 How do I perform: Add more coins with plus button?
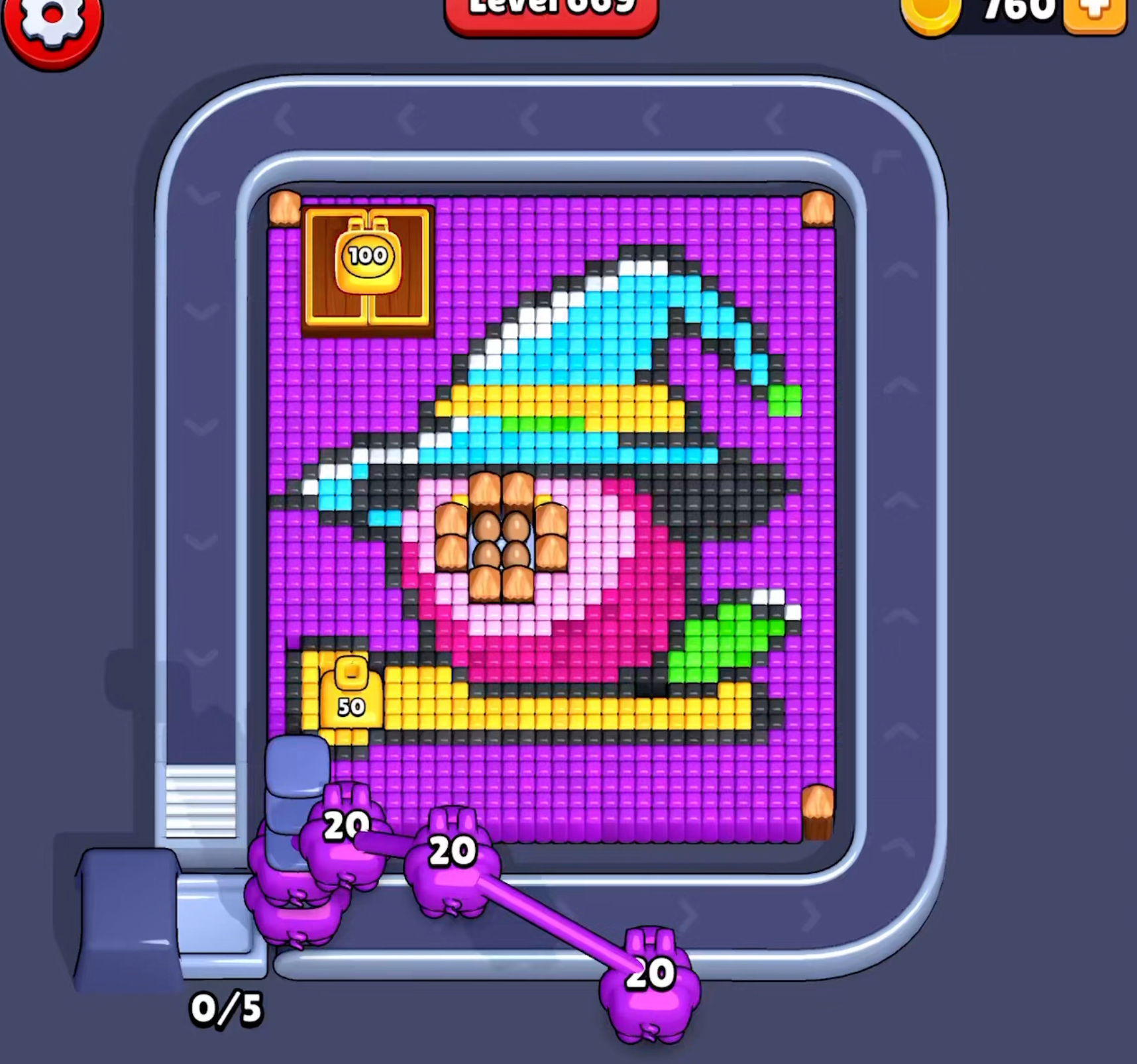click(x=1093, y=12)
